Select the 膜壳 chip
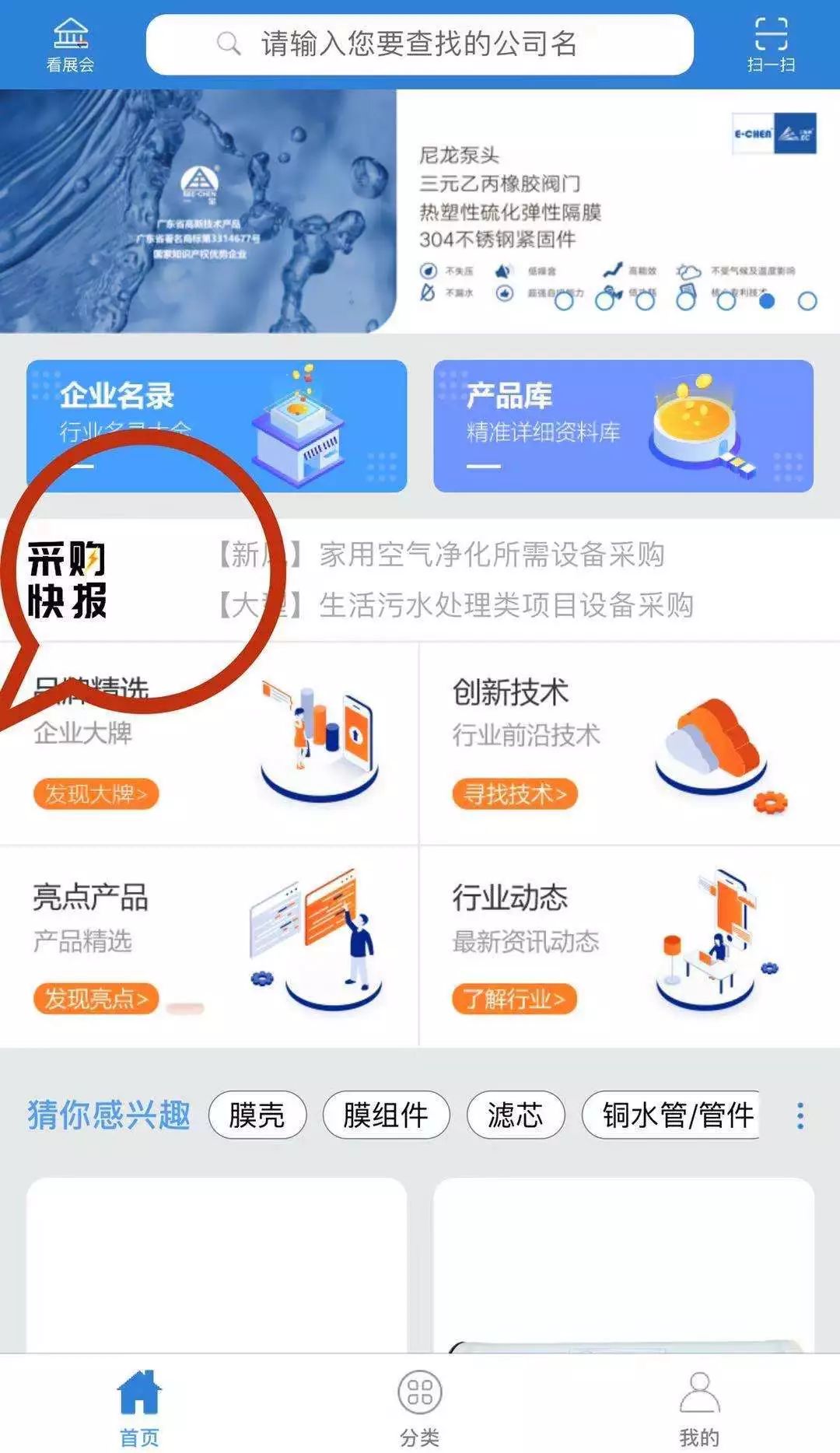 click(257, 1115)
